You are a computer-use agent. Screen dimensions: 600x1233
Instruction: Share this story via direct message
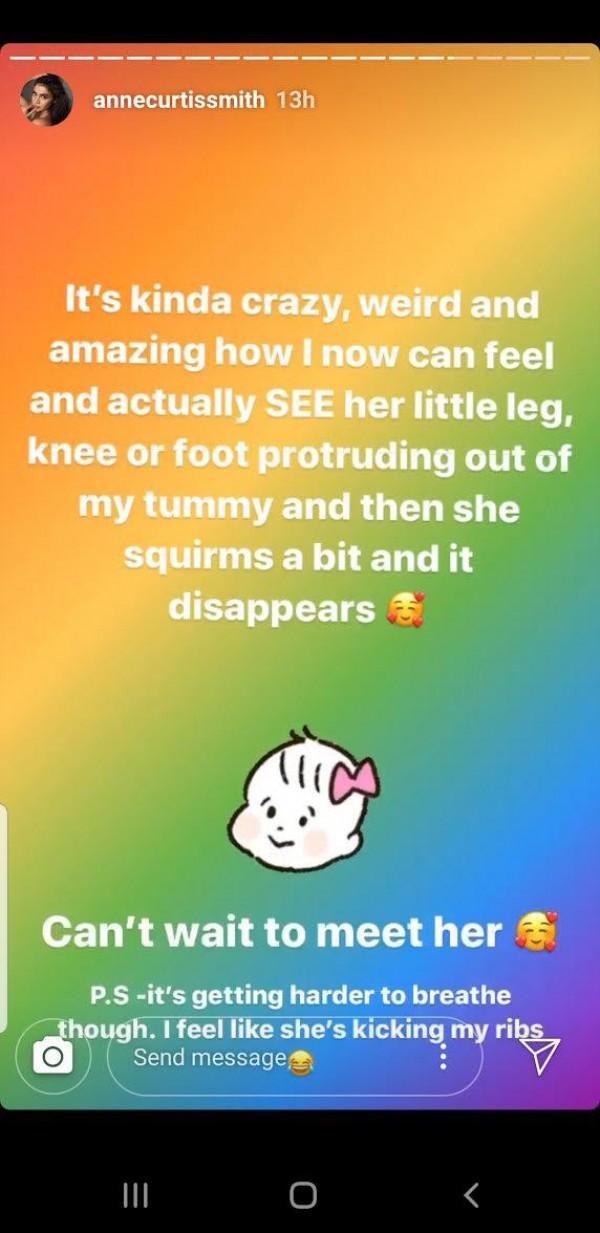tap(541, 1056)
